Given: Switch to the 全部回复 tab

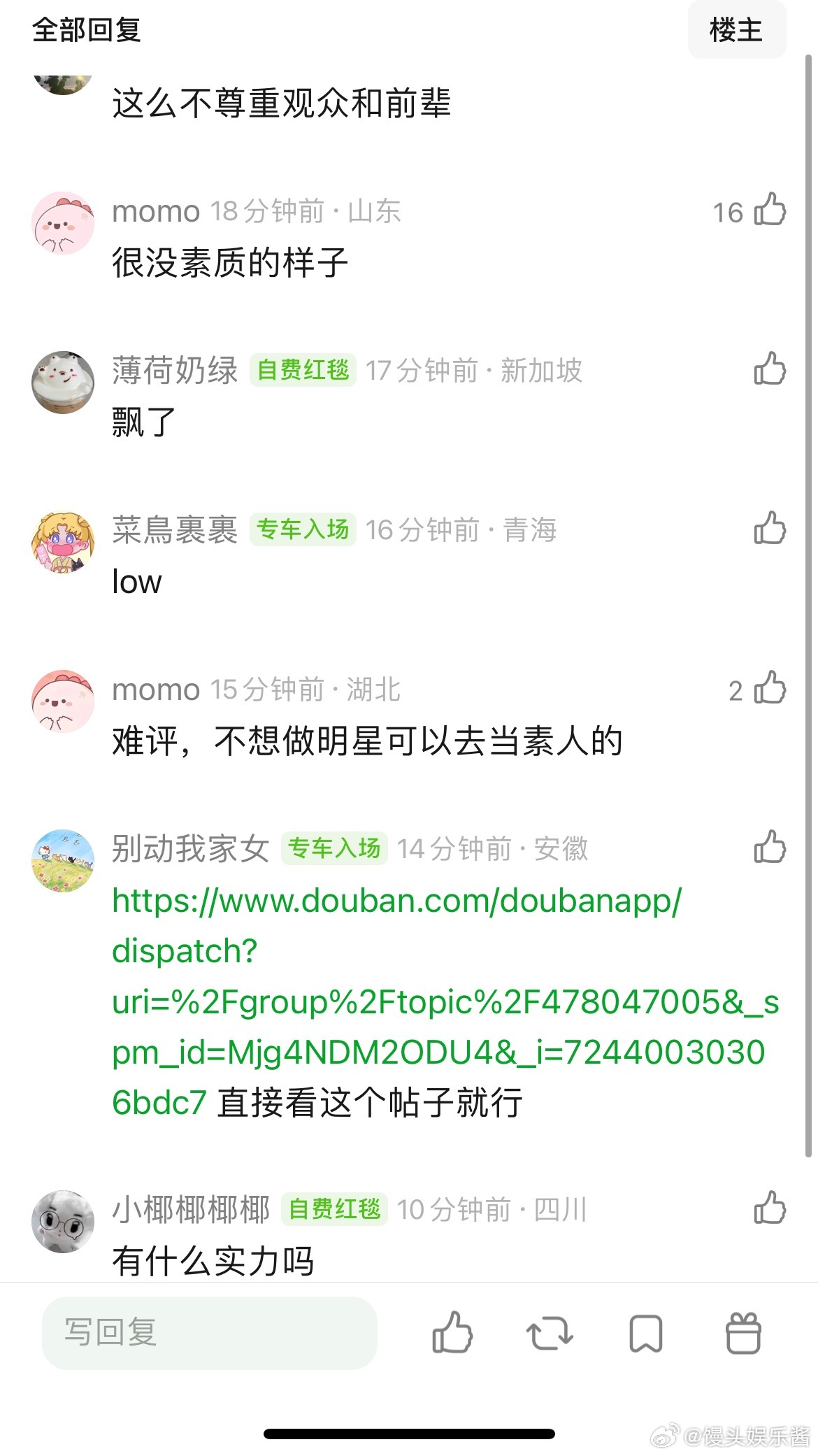Looking at the screenshot, I should [85, 31].
